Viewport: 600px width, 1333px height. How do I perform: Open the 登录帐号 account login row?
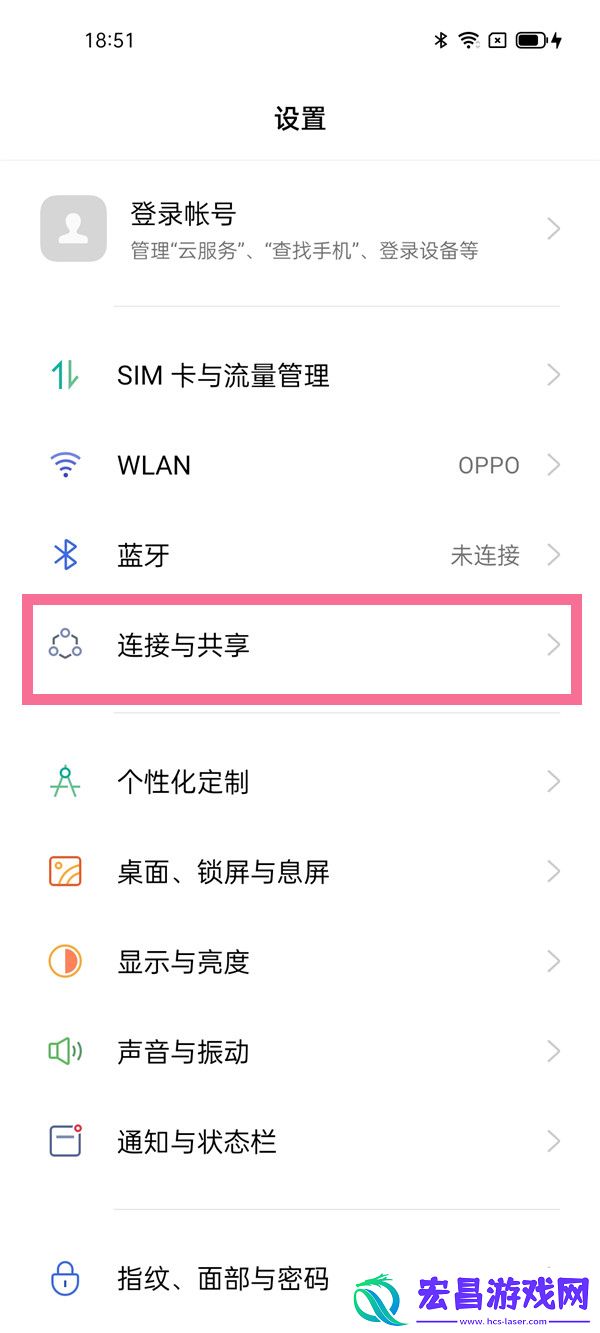300,229
